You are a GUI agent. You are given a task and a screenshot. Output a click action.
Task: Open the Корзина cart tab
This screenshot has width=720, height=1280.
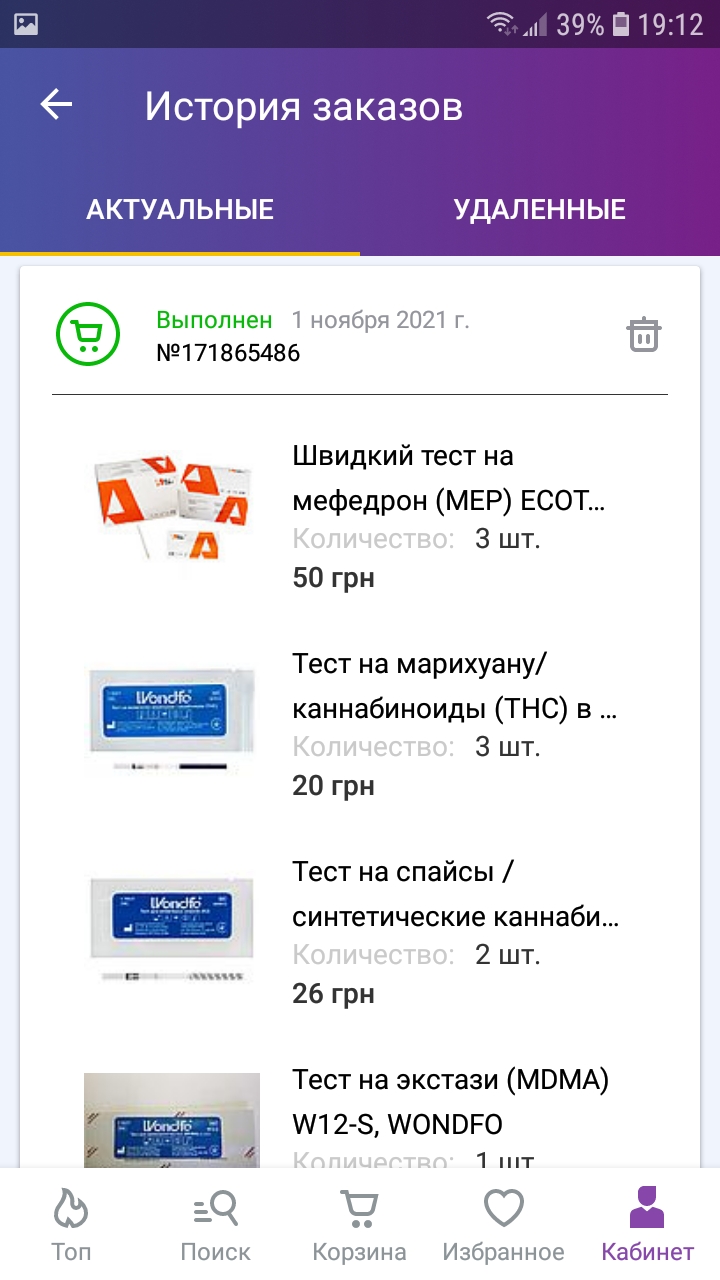pos(359,1224)
